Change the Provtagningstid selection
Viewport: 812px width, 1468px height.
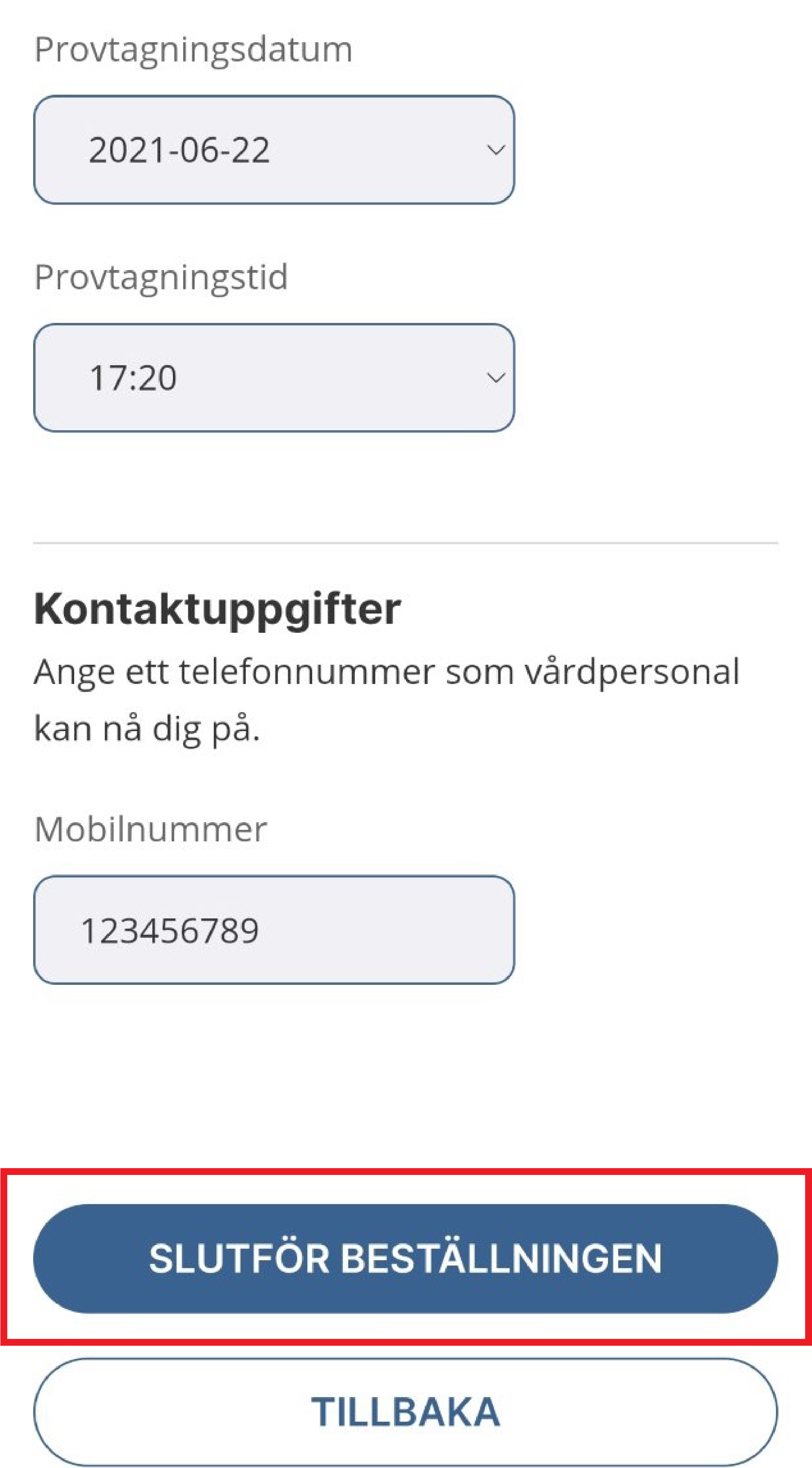(274, 378)
